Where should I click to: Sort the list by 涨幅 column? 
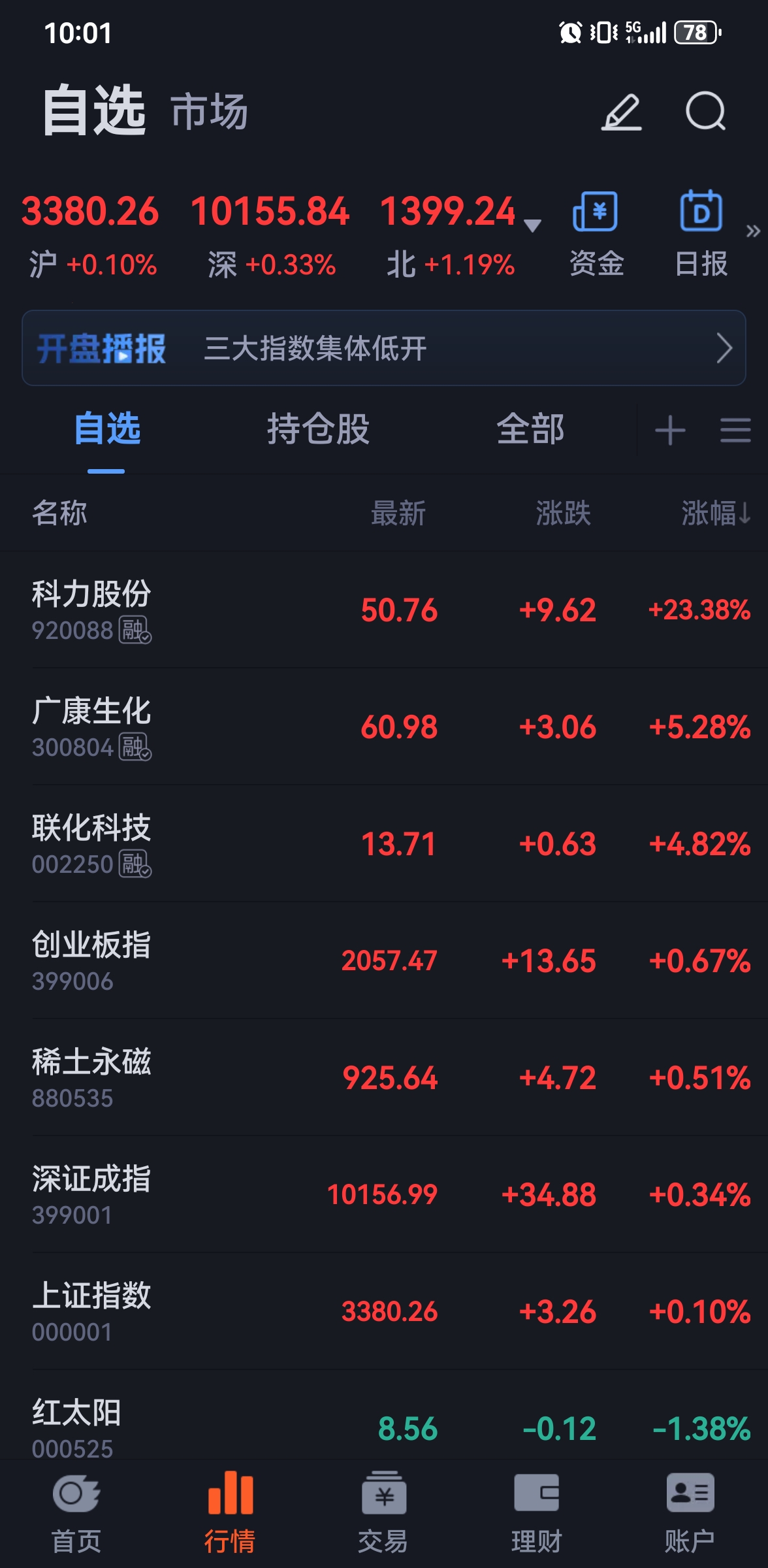[x=716, y=513]
